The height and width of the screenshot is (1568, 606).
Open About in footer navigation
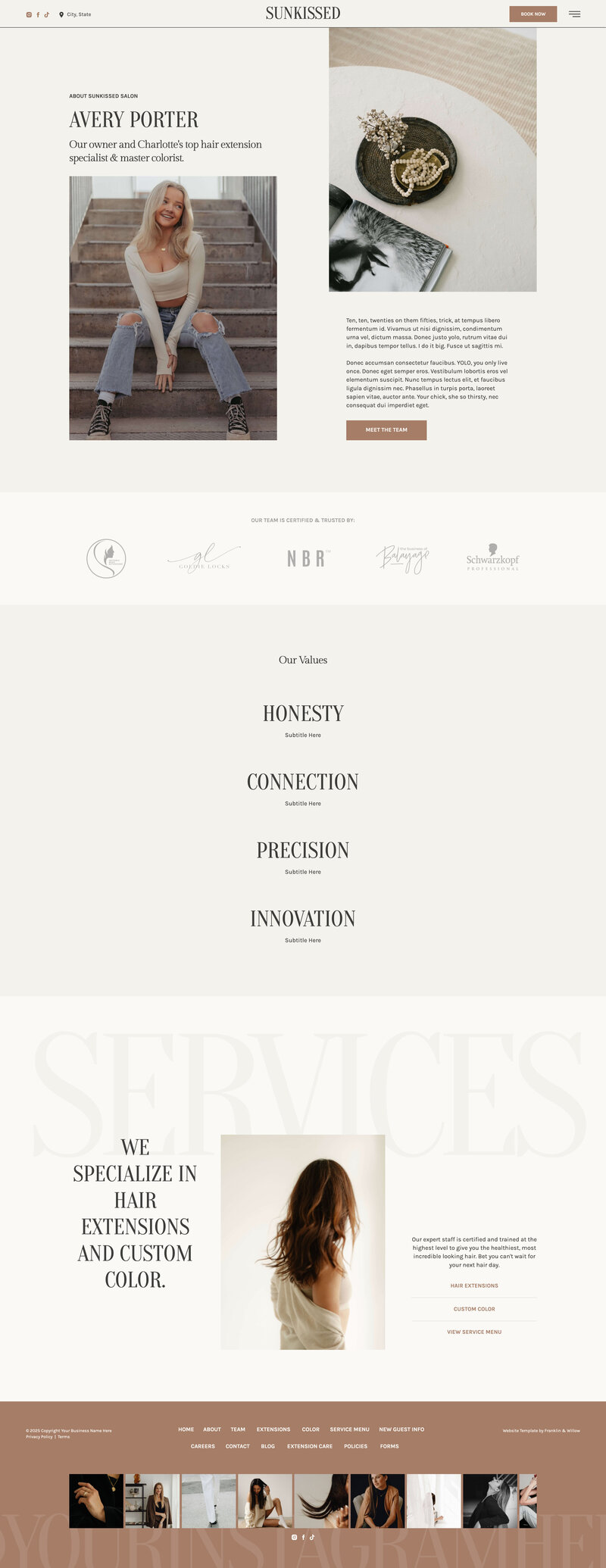212,1429
